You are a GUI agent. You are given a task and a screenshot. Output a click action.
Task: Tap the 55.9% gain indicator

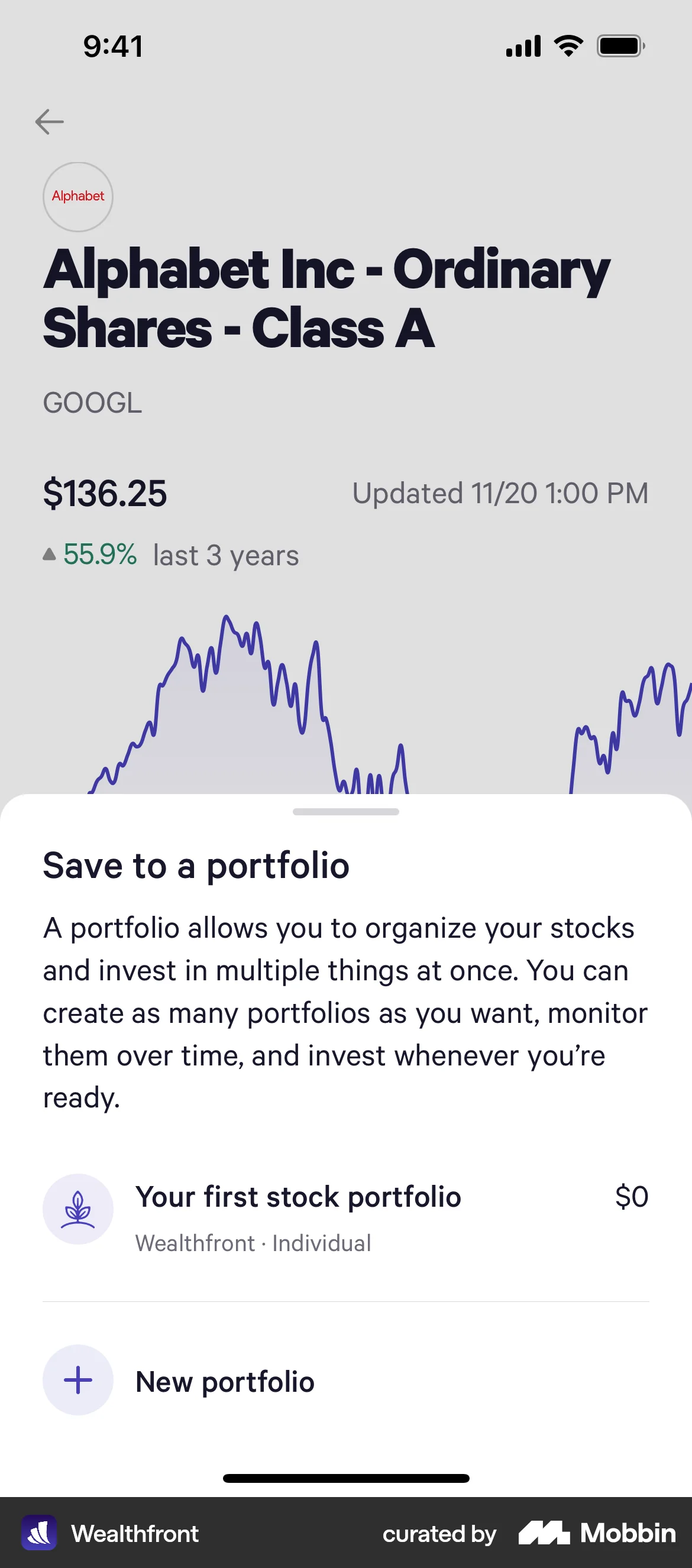coord(99,555)
